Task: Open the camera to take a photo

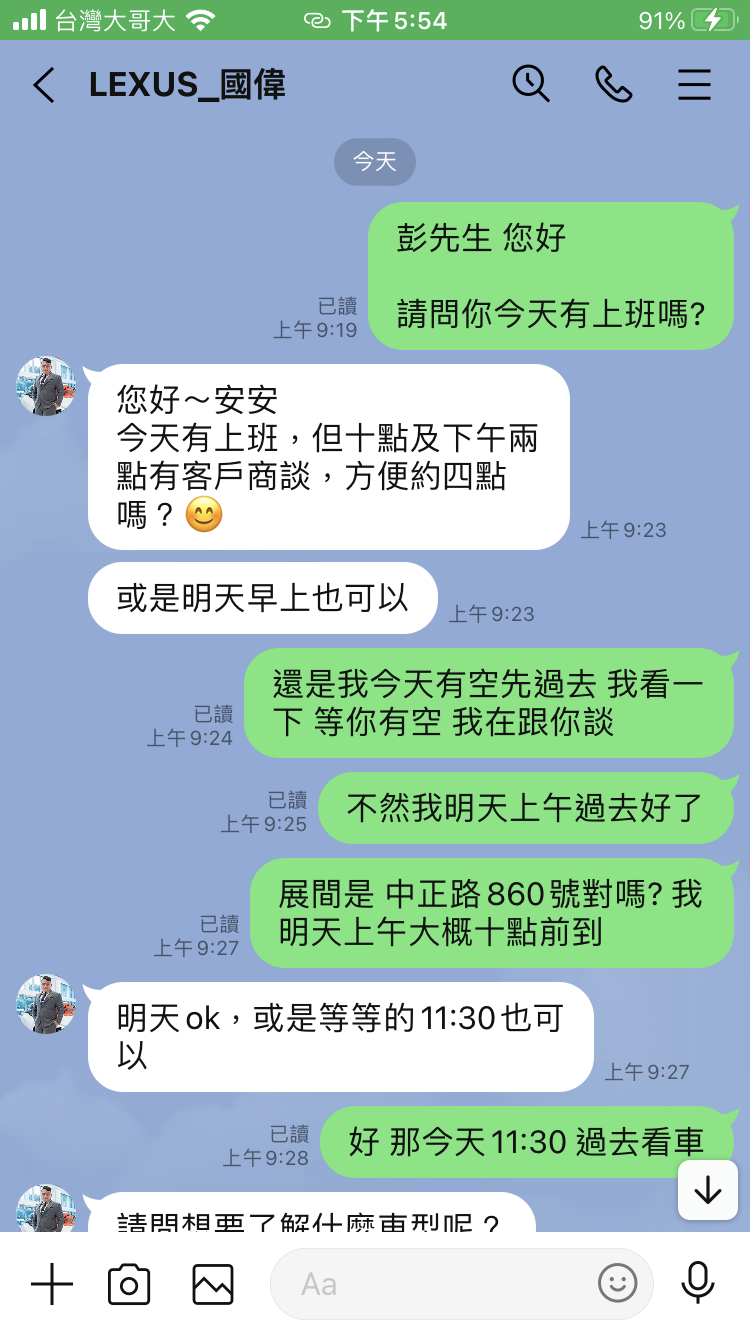Action: point(127,1283)
